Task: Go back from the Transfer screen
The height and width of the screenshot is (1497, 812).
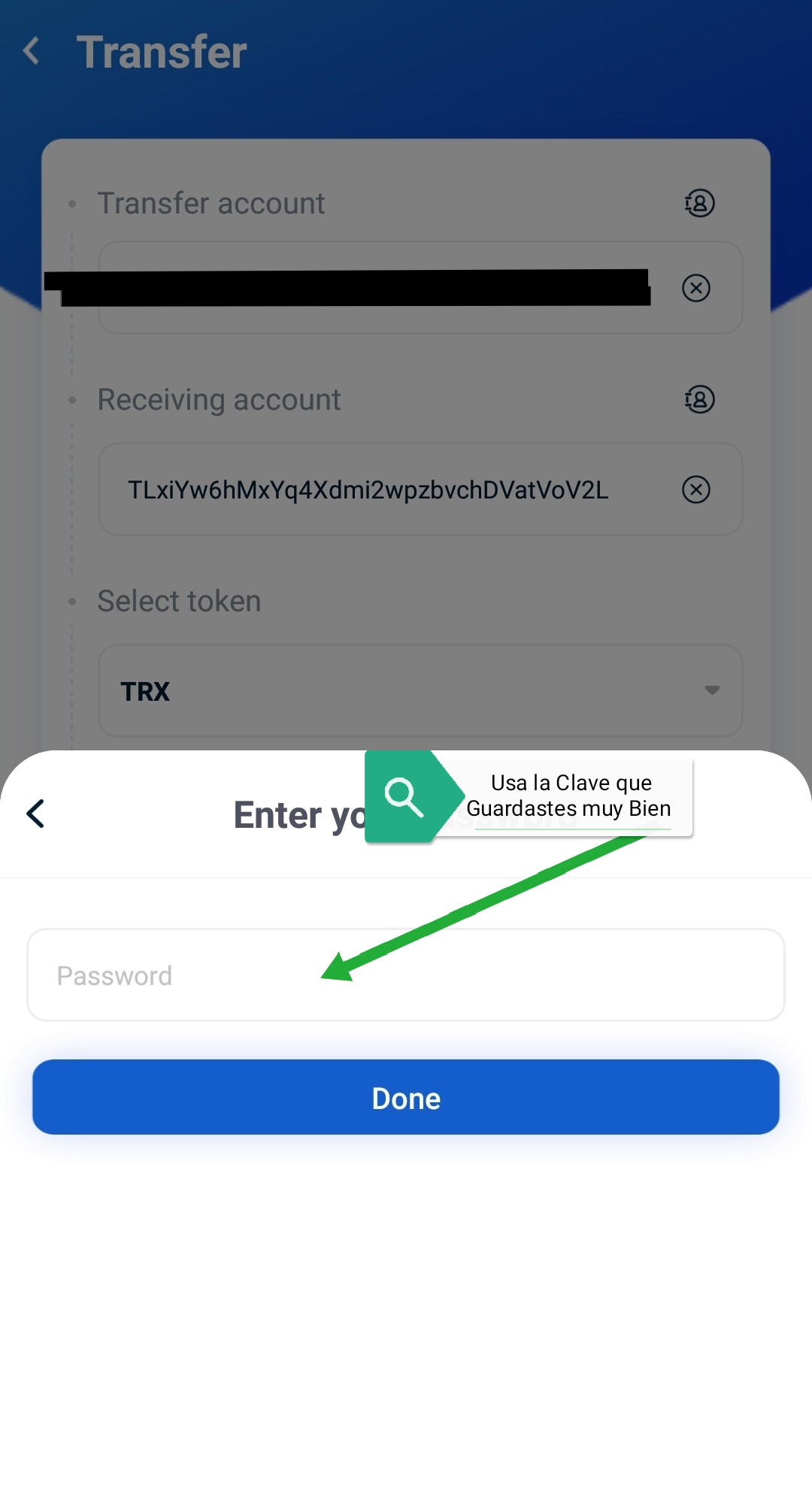Action: click(x=32, y=51)
